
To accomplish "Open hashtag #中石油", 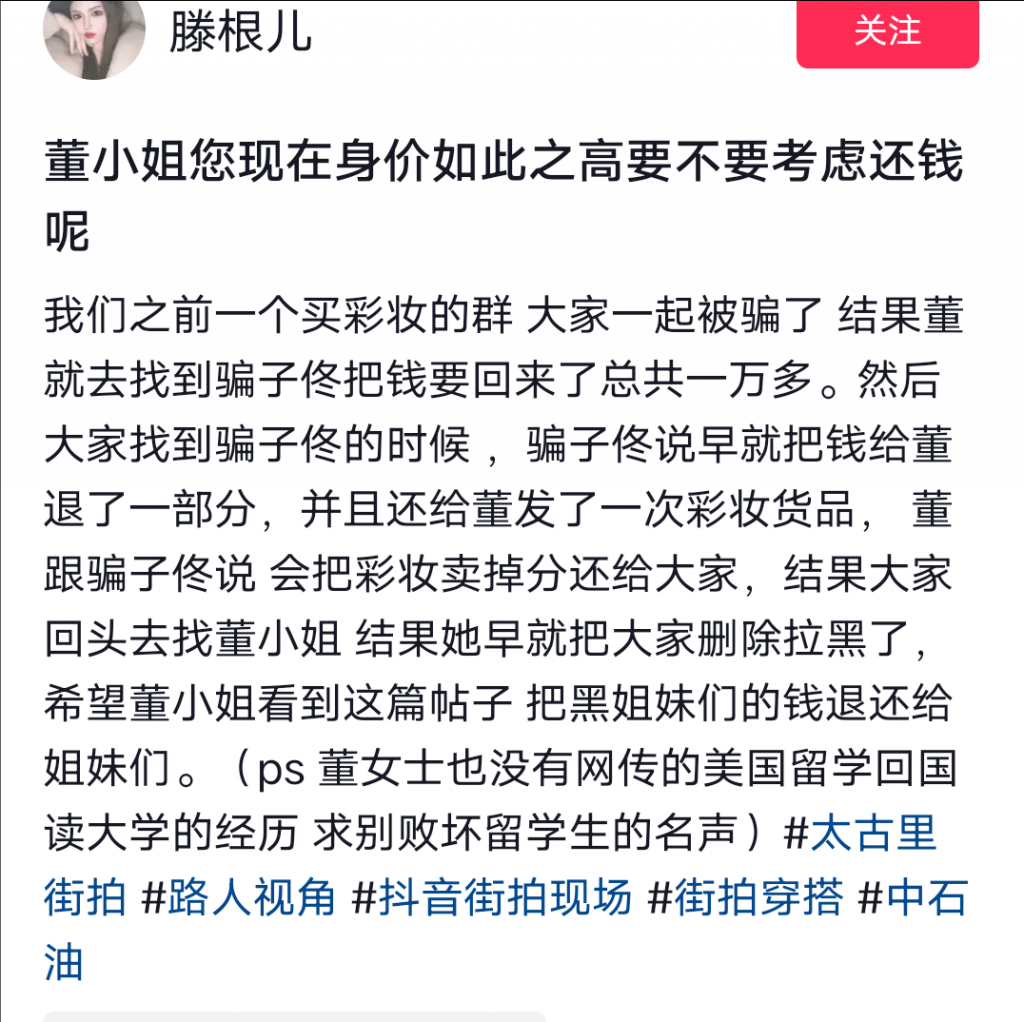I will (x=912, y=898).
